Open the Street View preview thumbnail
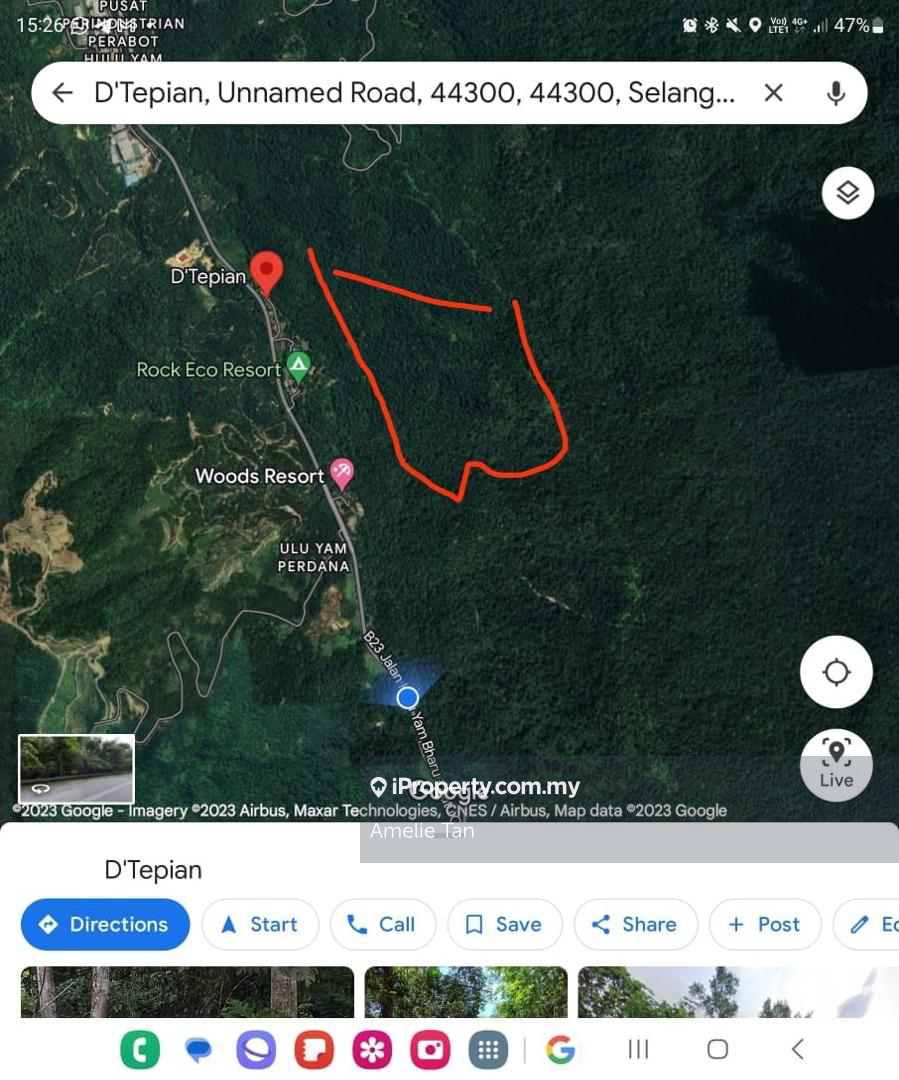Screen dimensions: 899x1080 coord(77,770)
